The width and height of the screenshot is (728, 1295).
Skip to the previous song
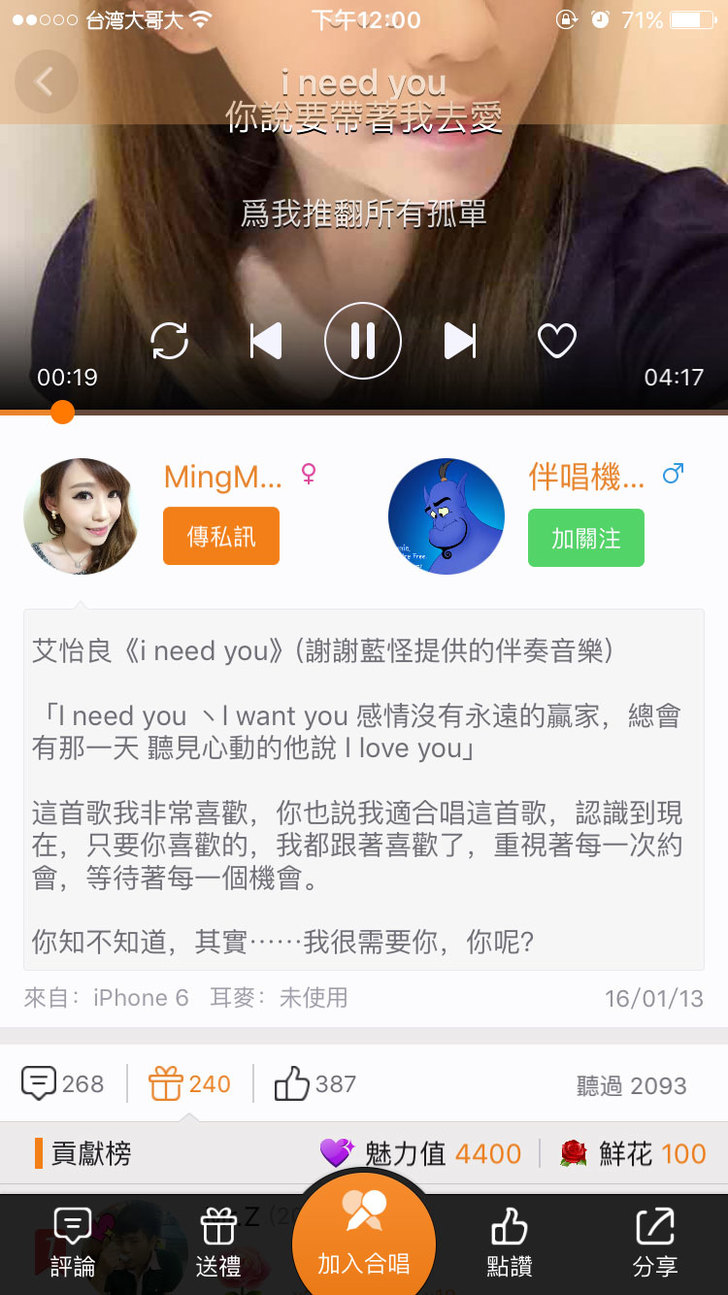(x=265, y=341)
